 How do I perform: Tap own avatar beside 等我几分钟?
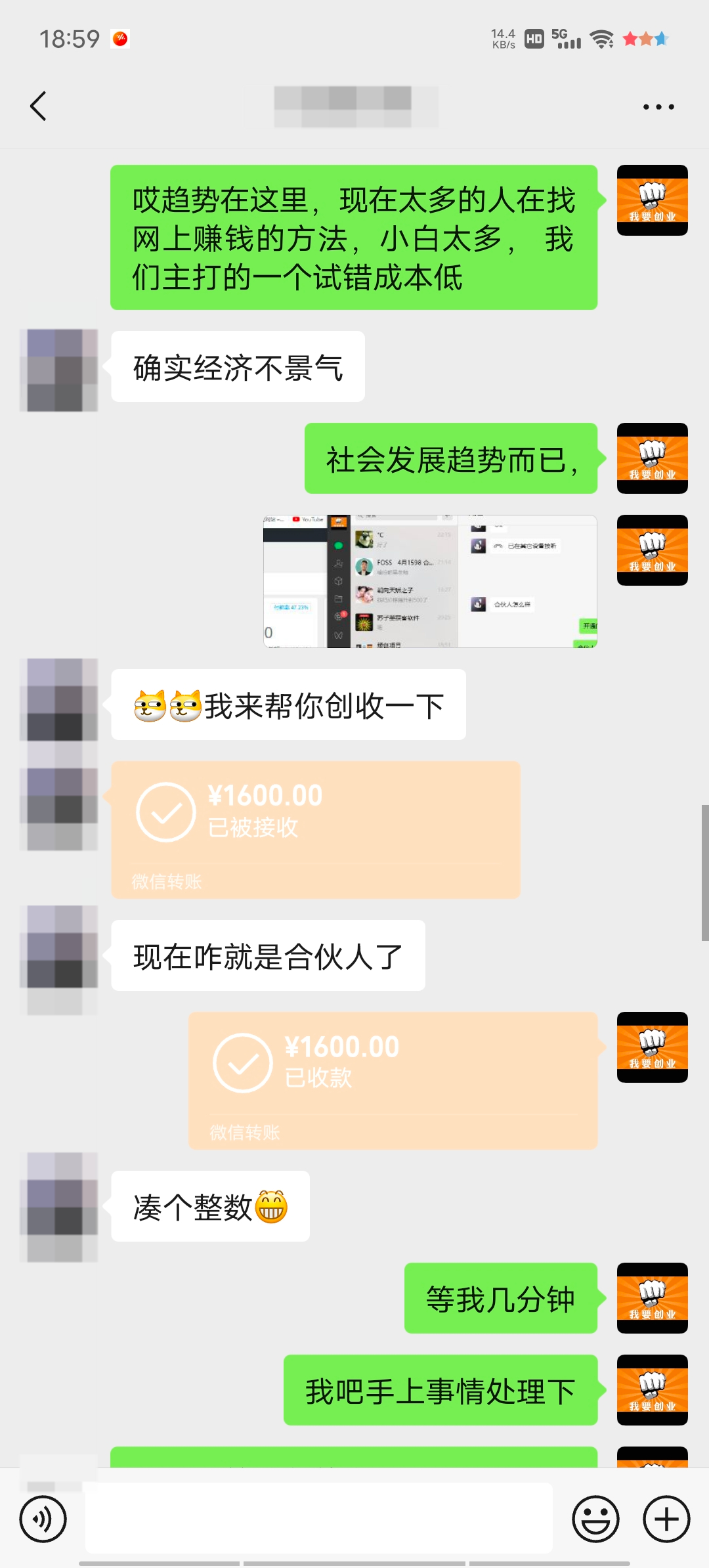[652, 1297]
